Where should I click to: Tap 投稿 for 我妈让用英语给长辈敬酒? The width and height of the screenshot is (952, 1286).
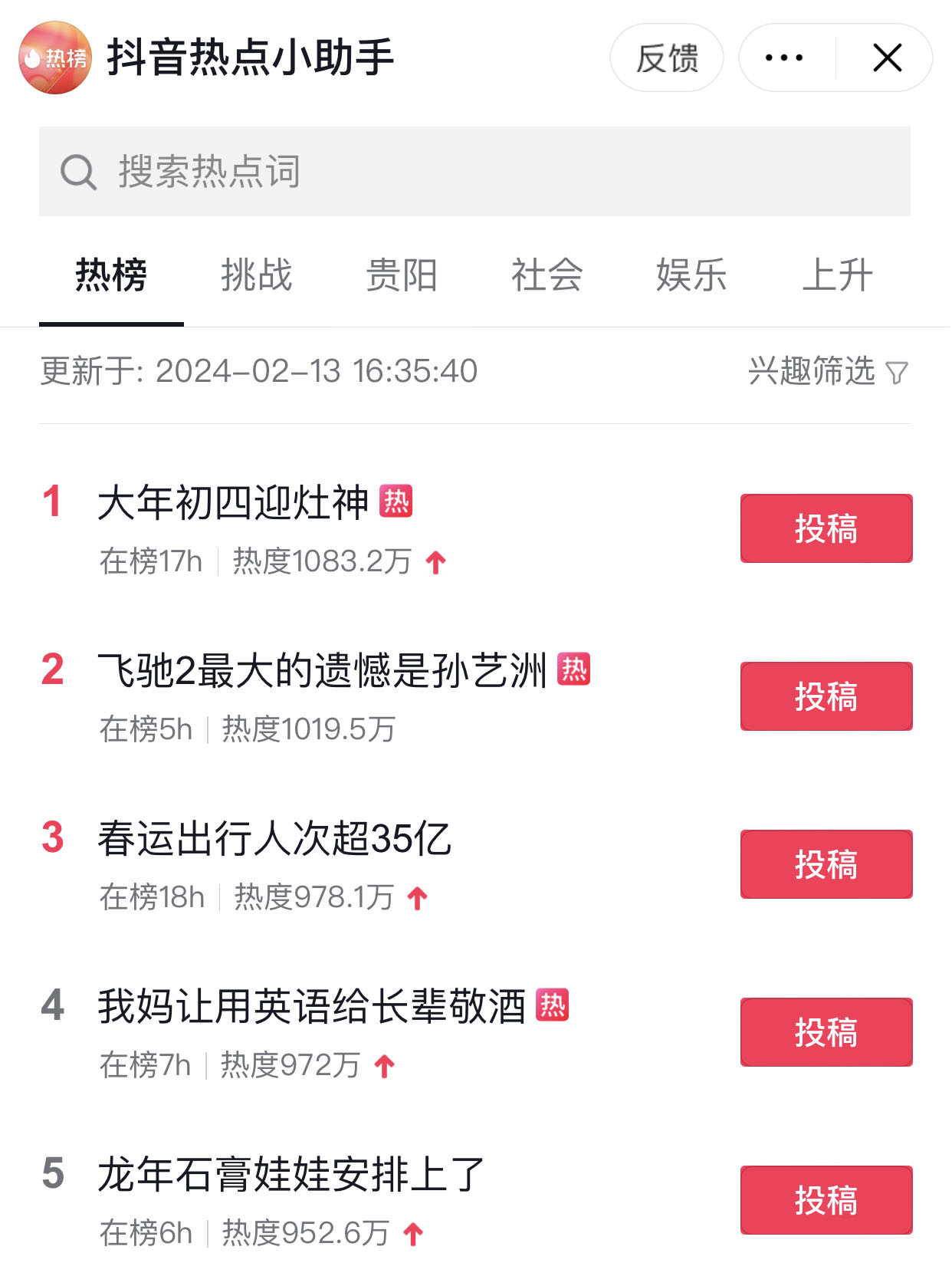826,1032
